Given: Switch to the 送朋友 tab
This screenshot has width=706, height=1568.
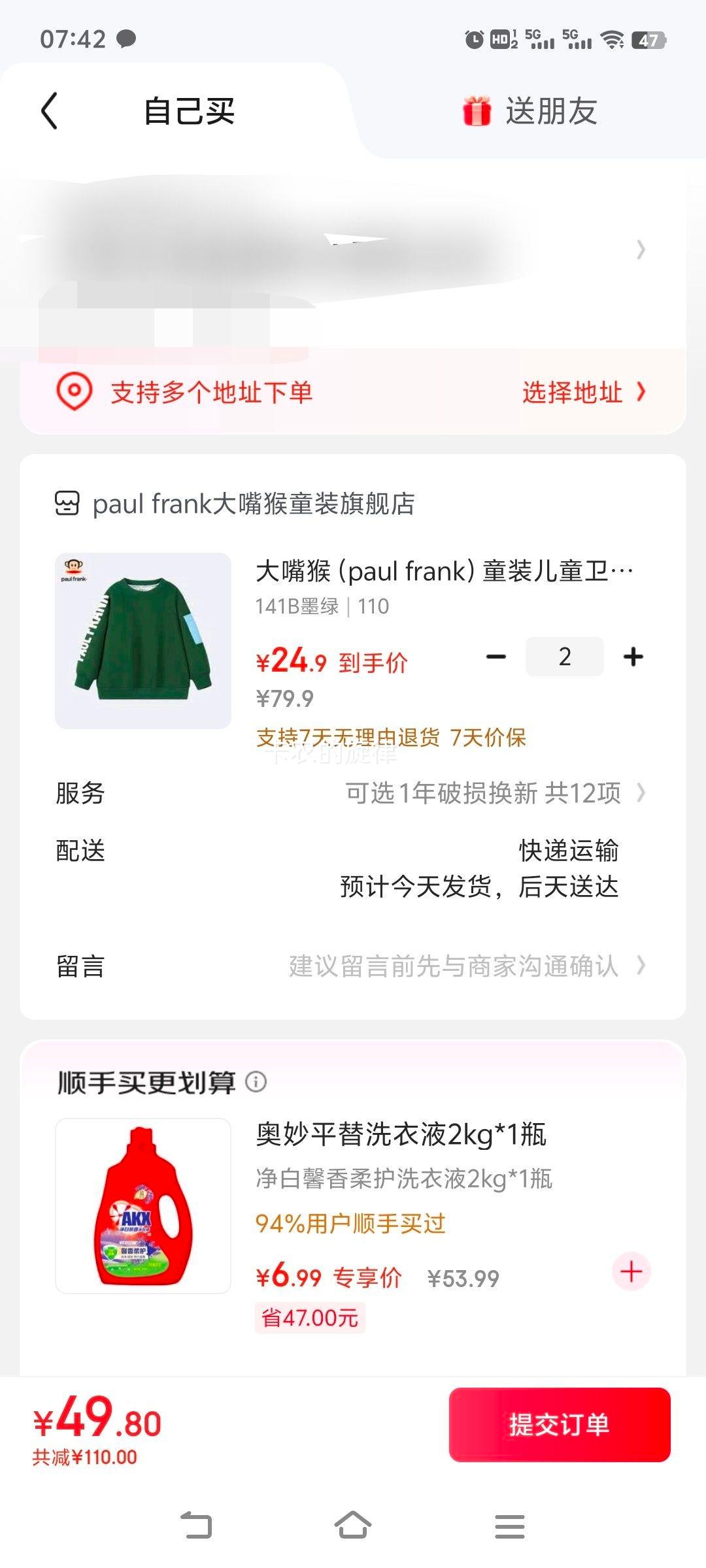Looking at the screenshot, I should click(x=552, y=111).
